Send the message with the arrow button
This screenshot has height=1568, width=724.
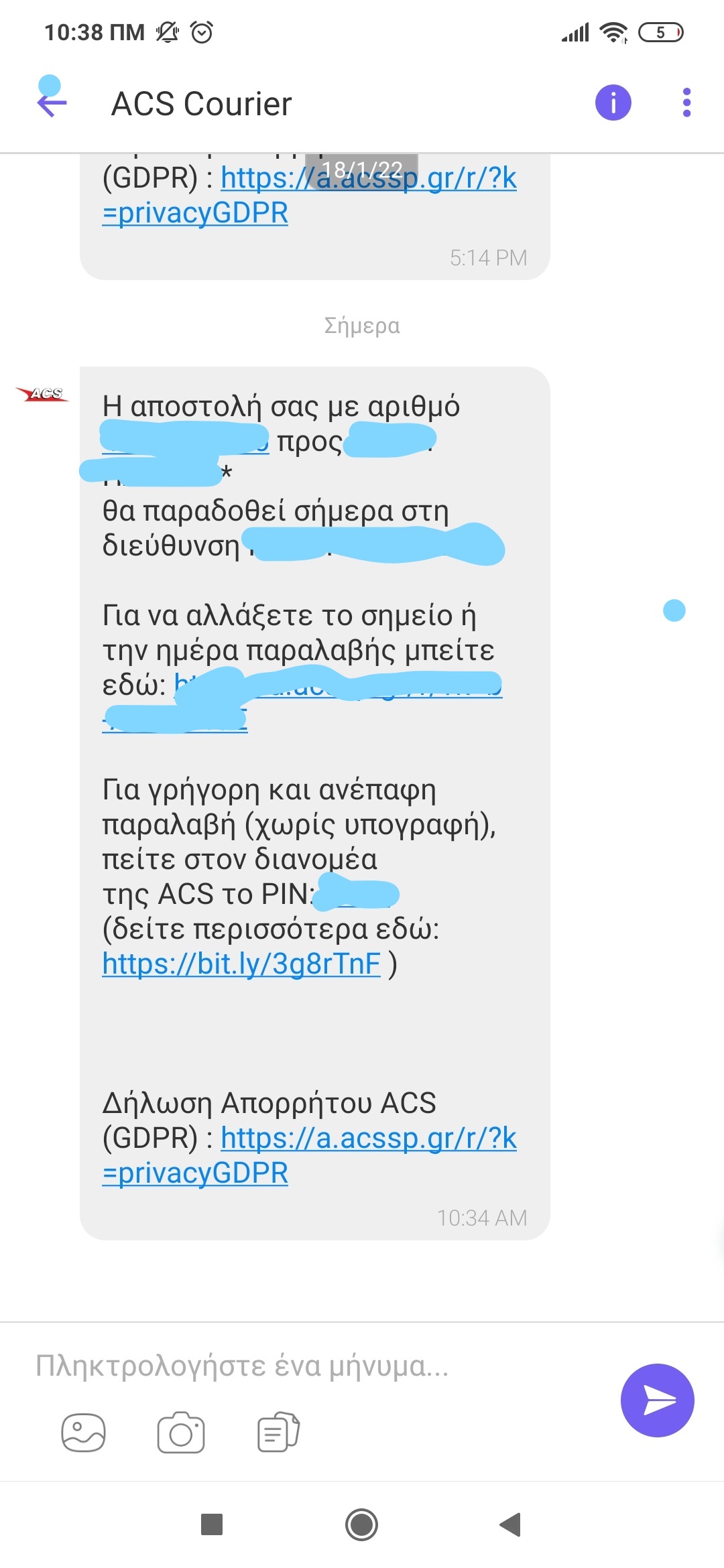click(x=657, y=1400)
